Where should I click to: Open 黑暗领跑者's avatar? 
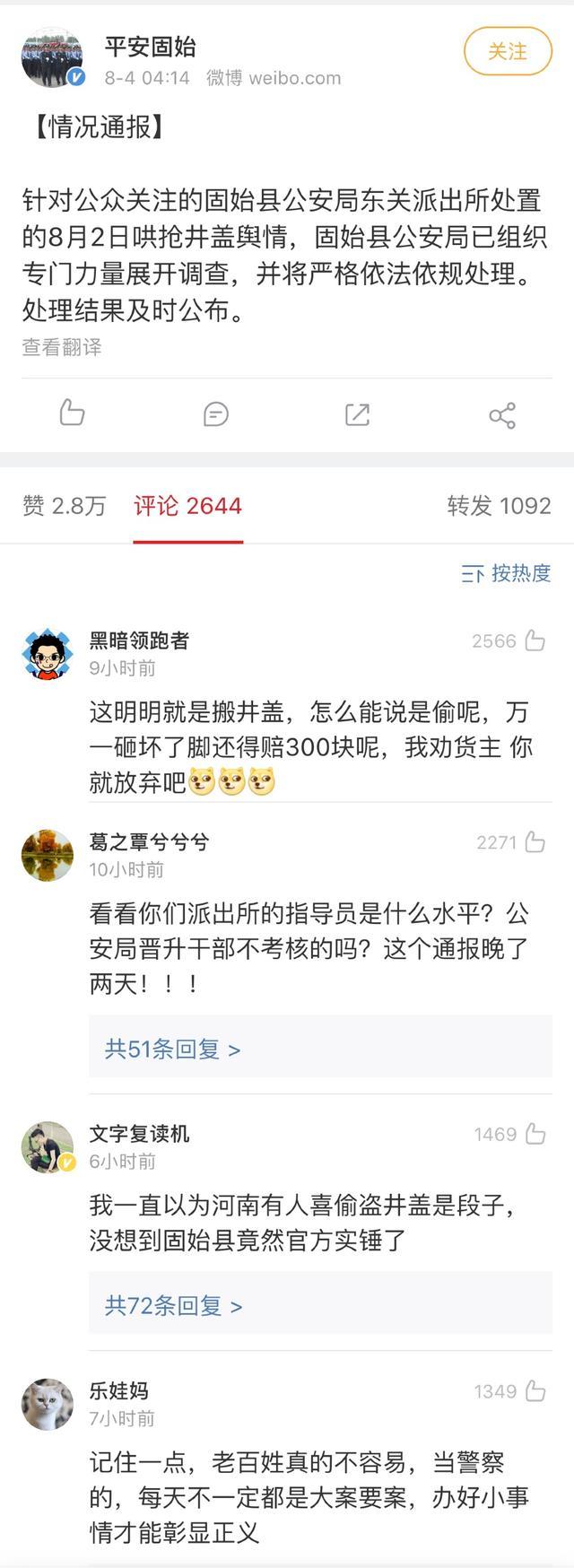click(x=47, y=654)
